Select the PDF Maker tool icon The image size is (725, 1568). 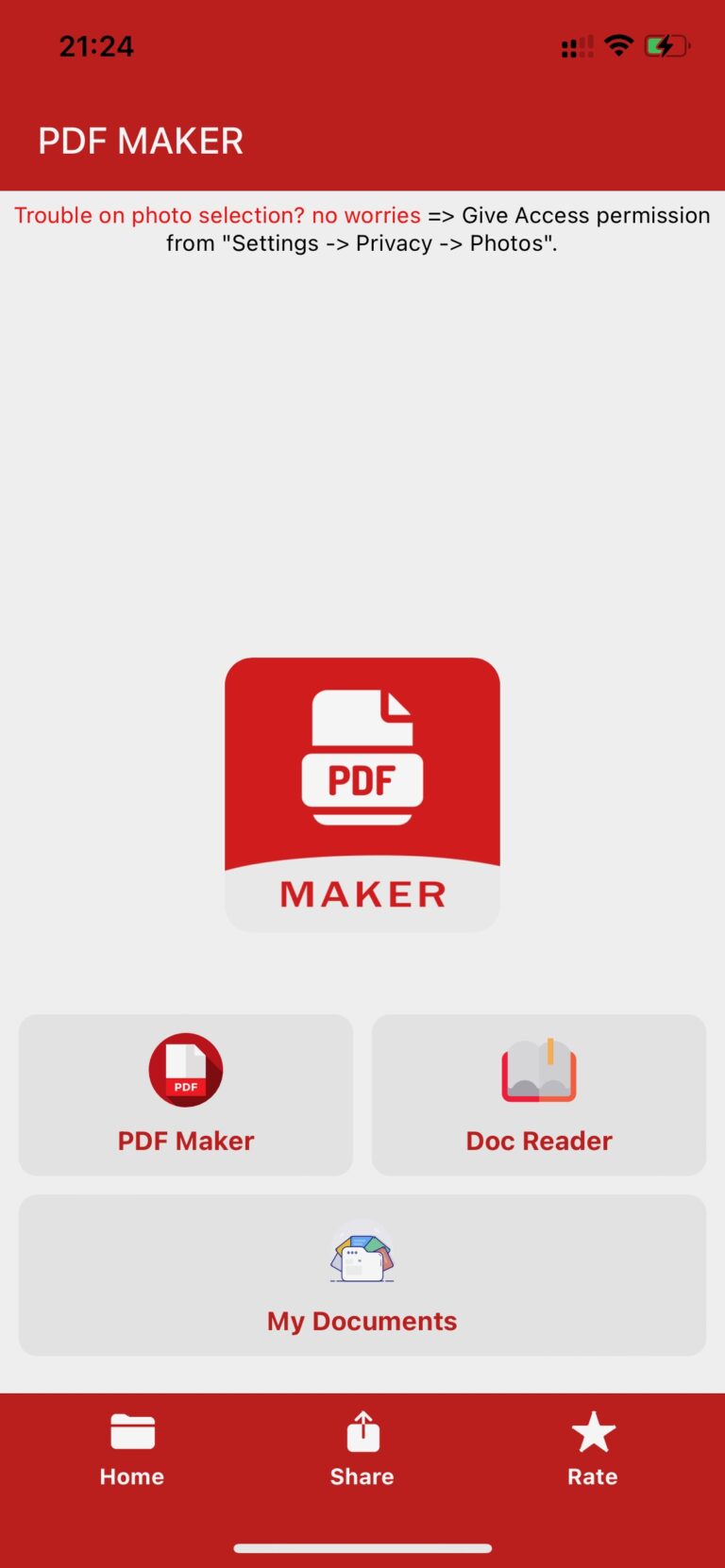[x=185, y=1069]
